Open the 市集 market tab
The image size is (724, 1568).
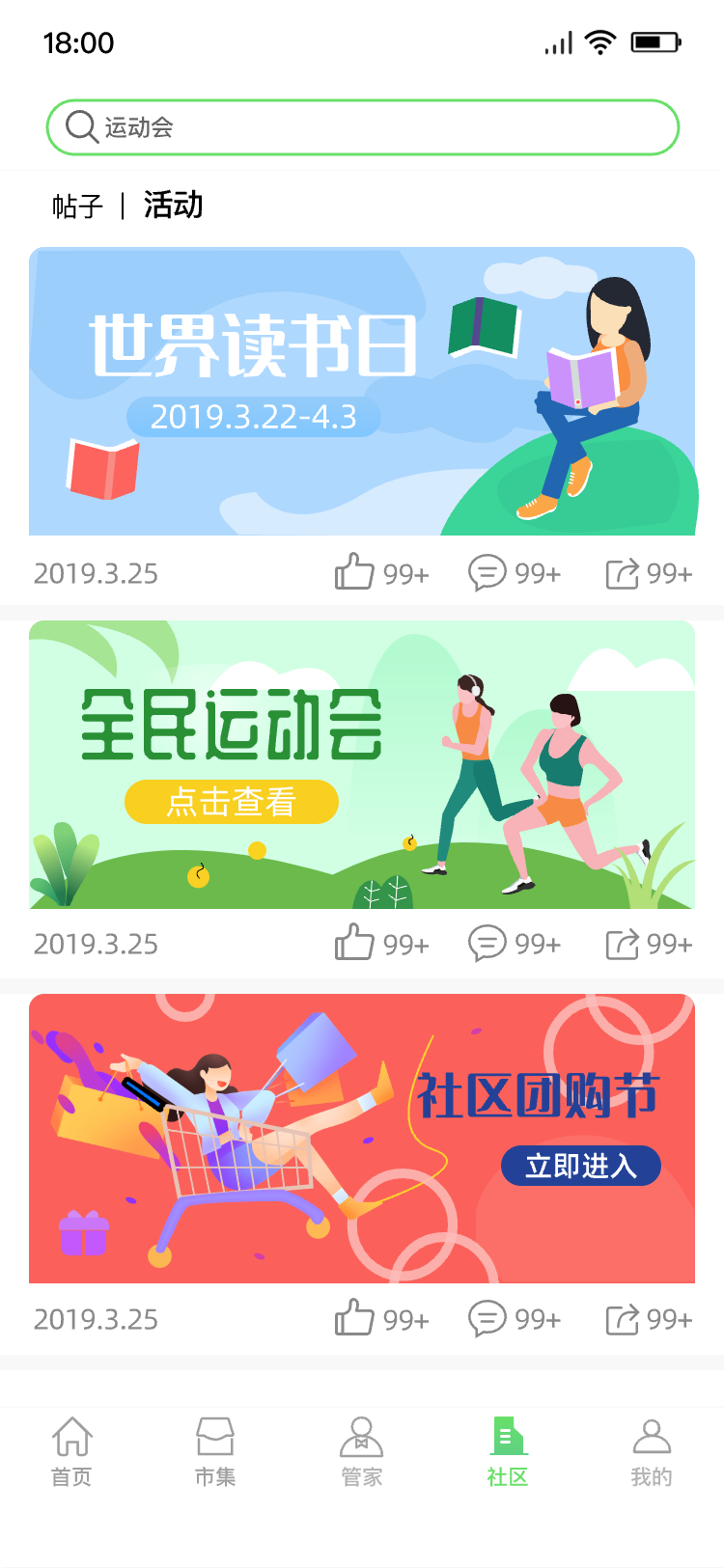pyautogui.click(x=215, y=1451)
